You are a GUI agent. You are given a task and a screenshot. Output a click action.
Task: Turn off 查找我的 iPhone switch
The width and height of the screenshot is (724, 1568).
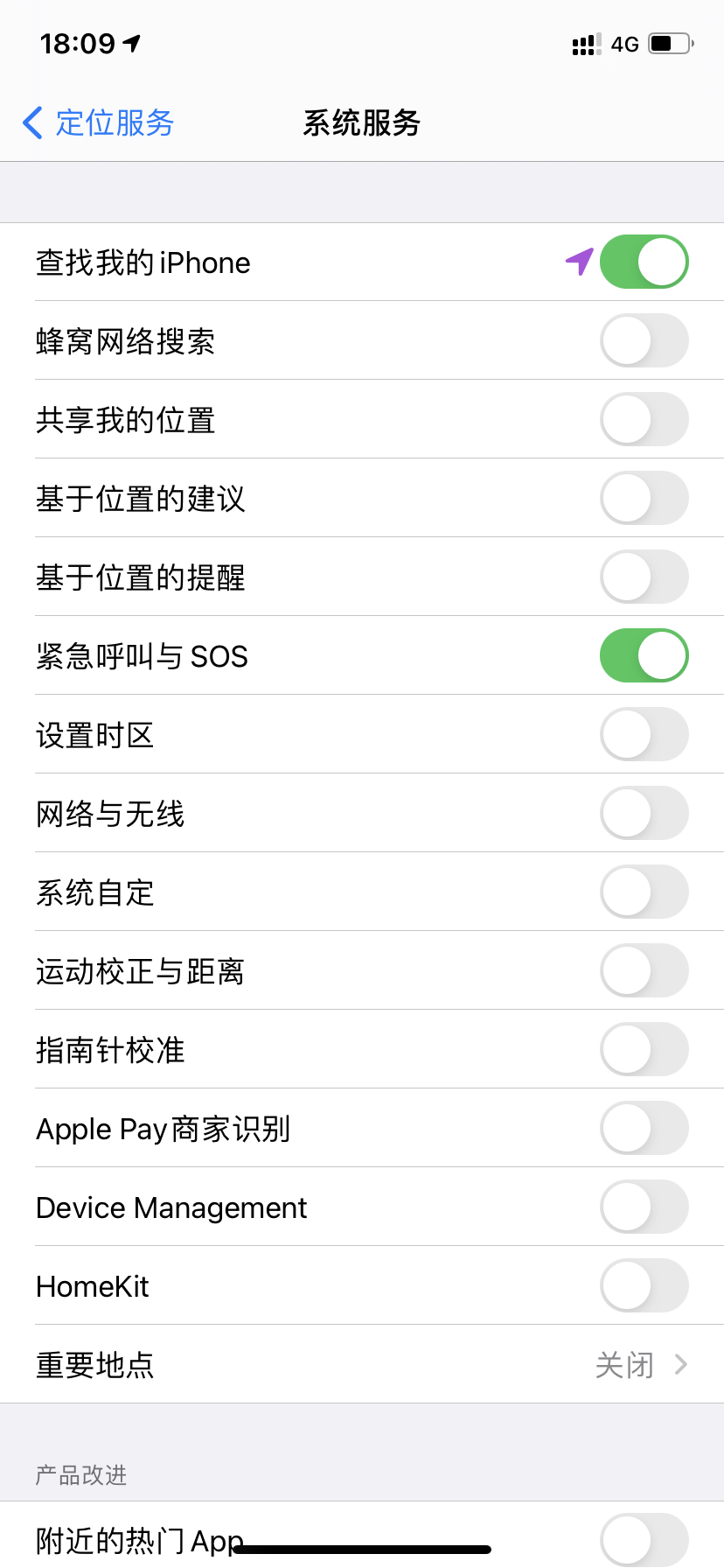644,262
